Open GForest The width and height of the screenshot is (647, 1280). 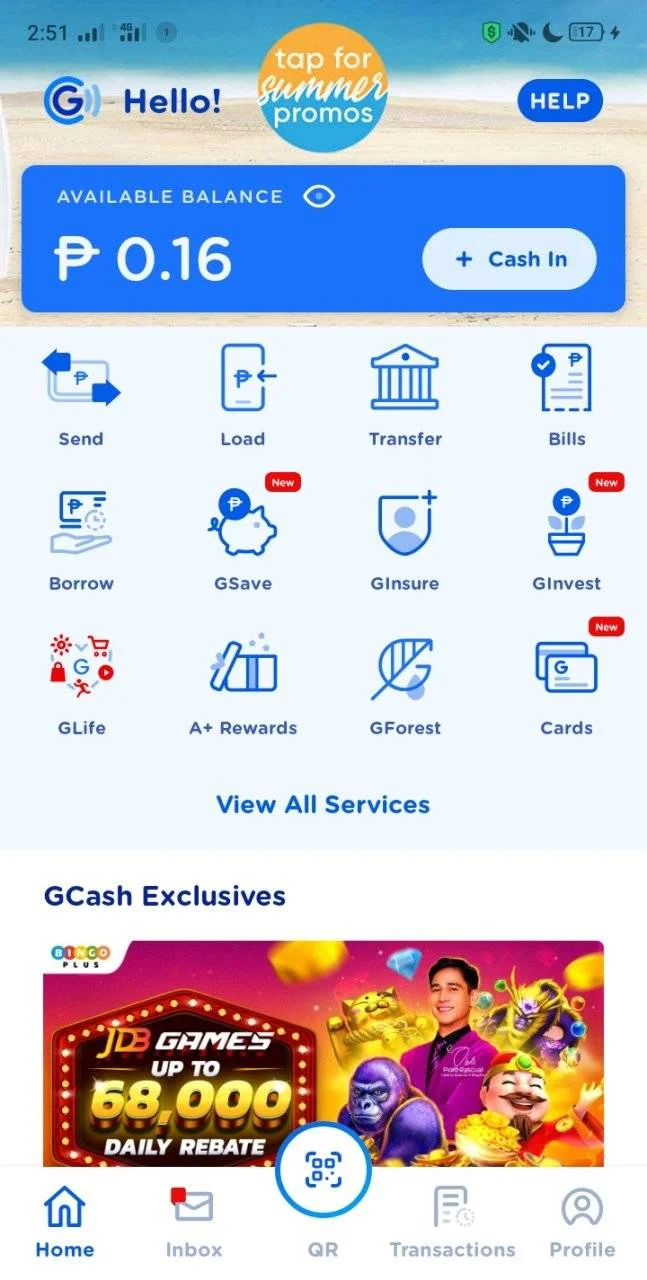405,685
